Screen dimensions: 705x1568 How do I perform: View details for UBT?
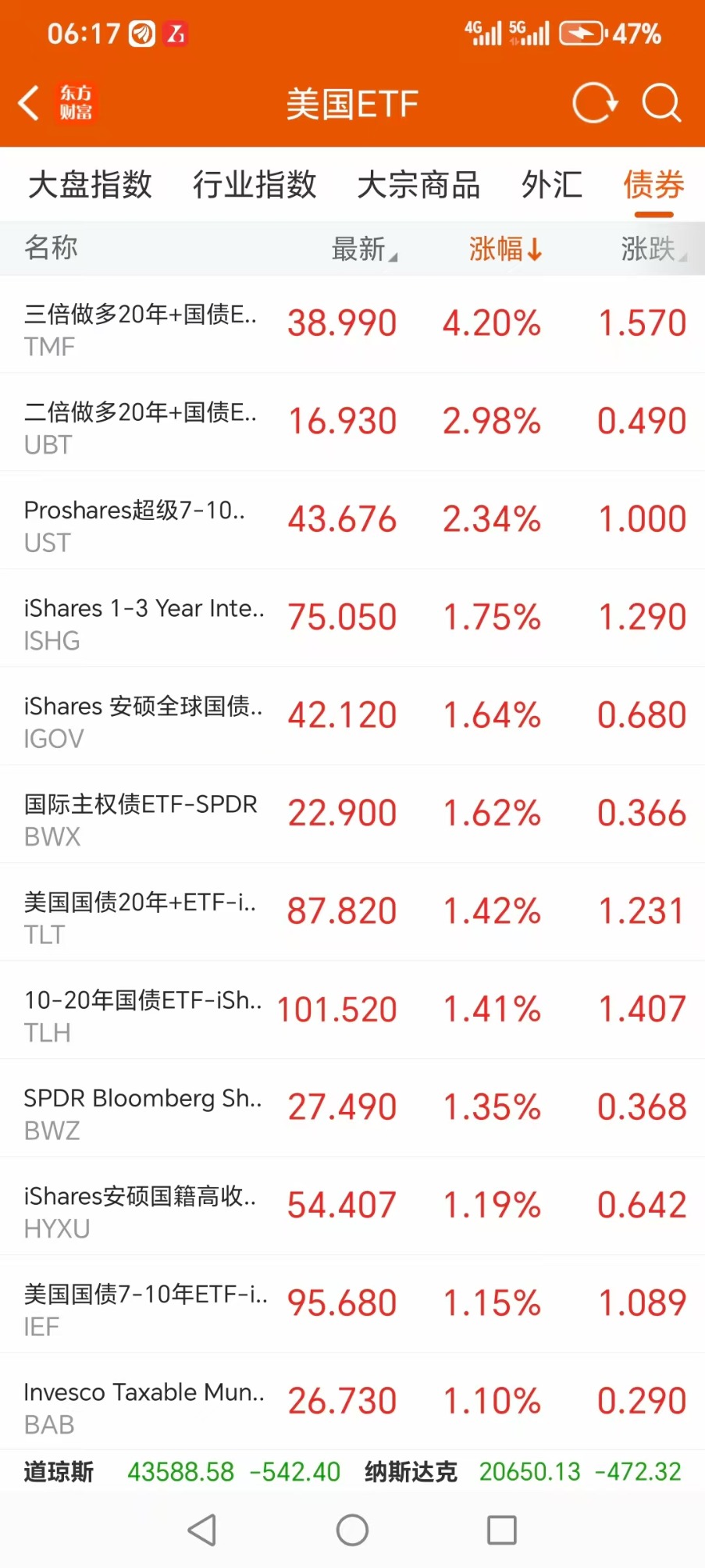tap(352, 422)
